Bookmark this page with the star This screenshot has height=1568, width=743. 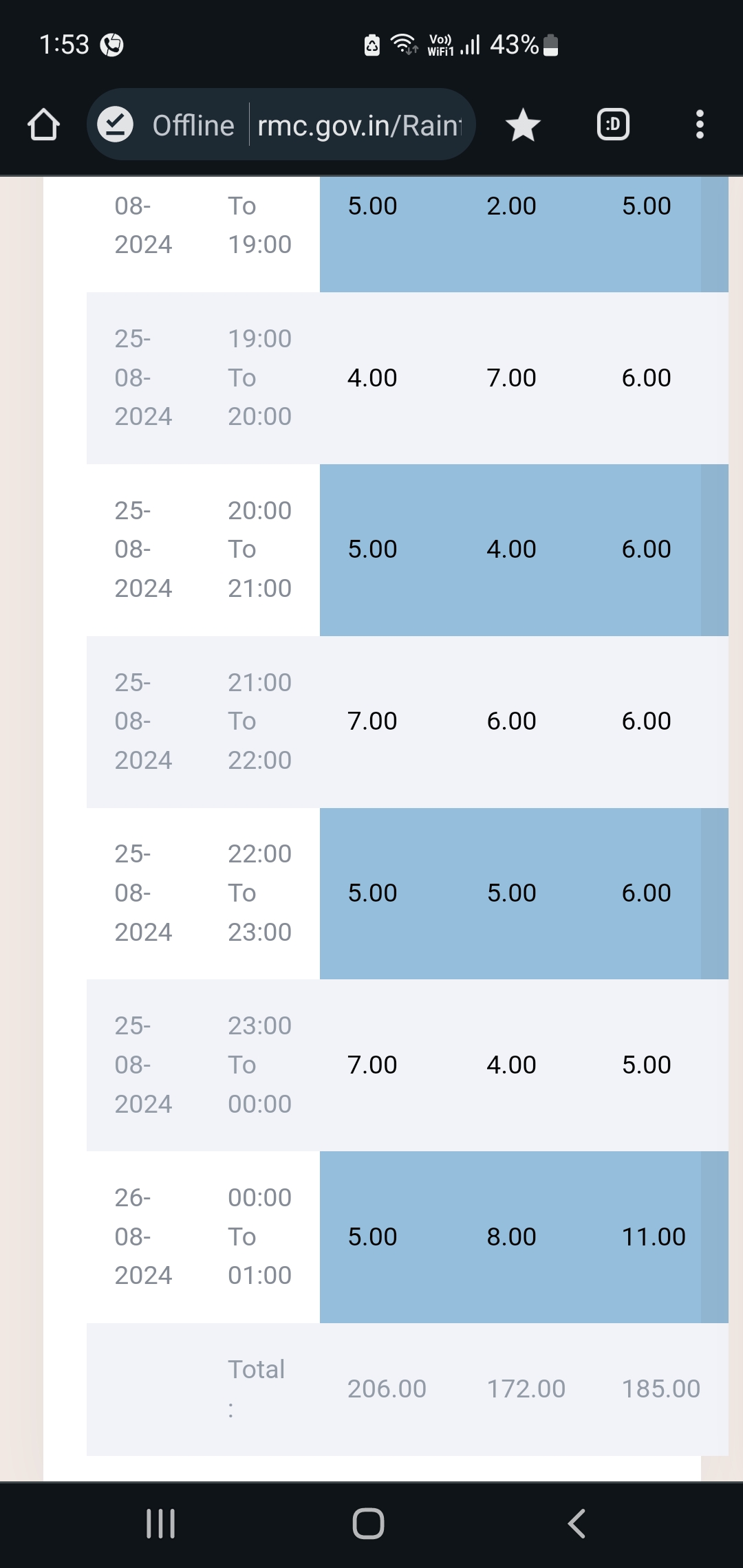tap(523, 125)
